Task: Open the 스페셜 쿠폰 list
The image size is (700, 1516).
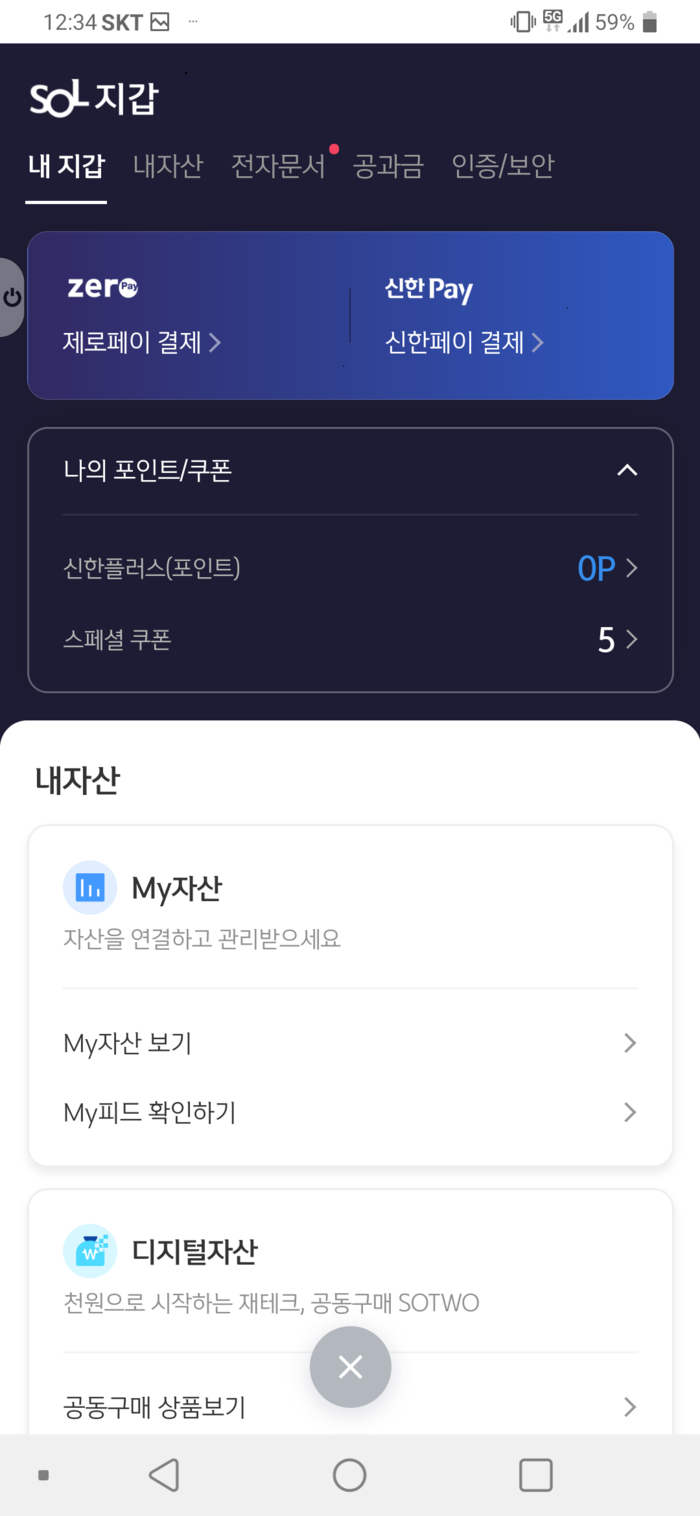Action: [x=350, y=640]
